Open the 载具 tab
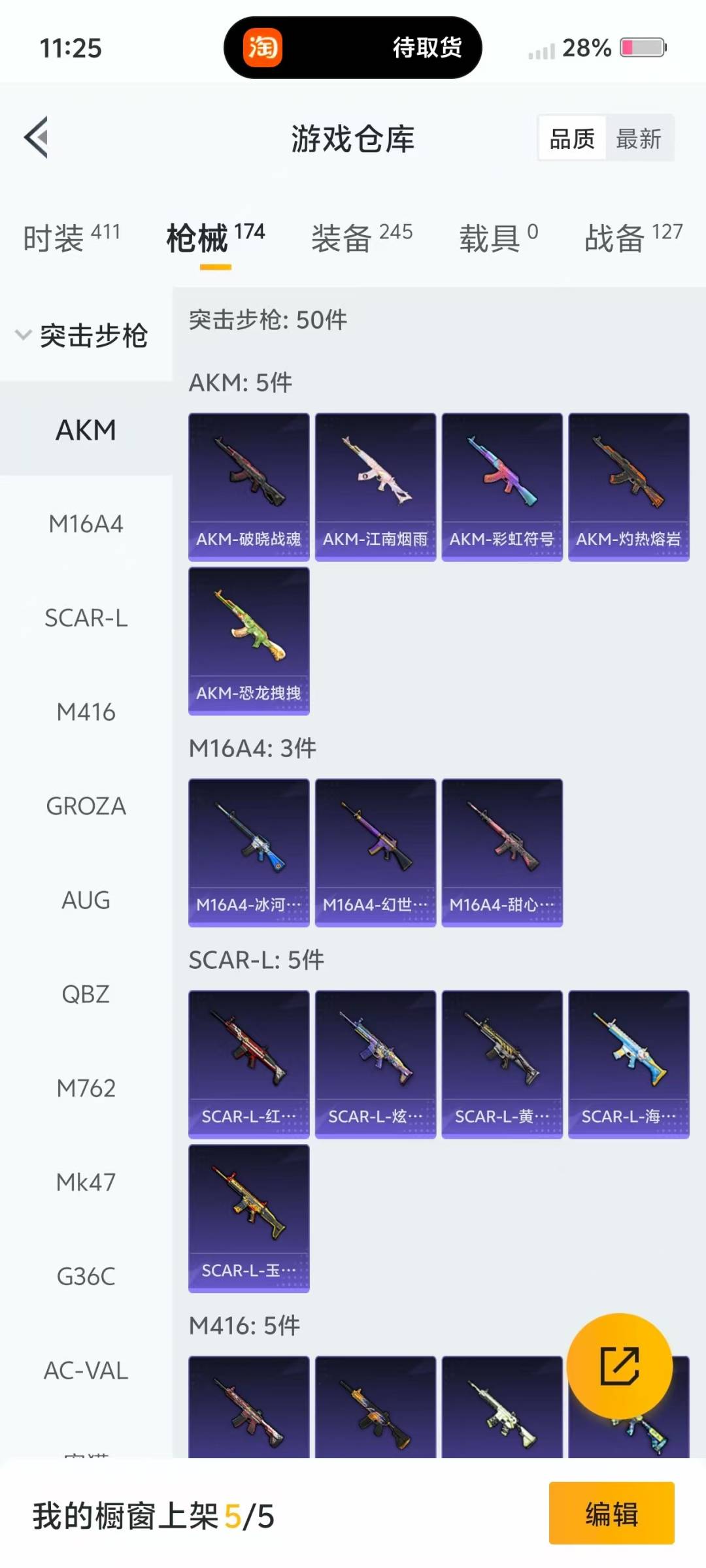 pyautogui.click(x=498, y=238)
